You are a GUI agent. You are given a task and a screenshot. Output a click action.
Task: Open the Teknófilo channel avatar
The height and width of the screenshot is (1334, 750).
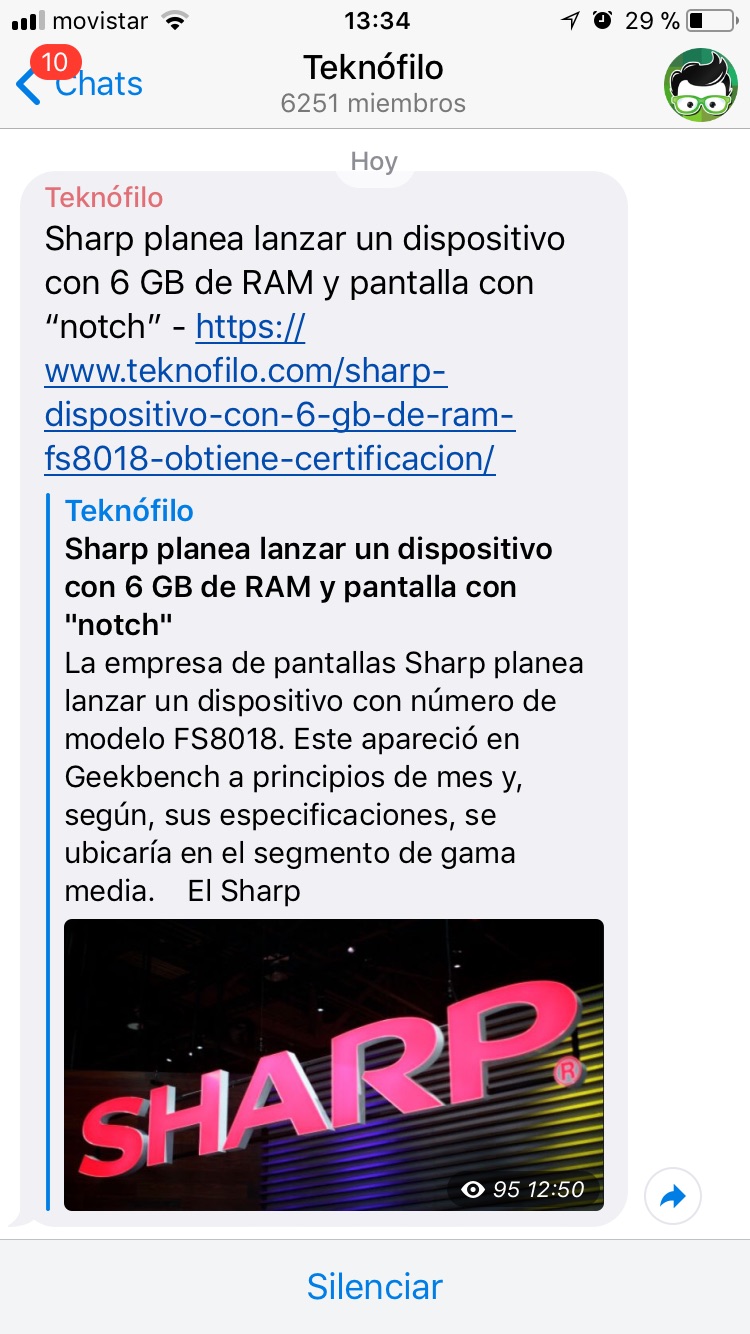pos(701,85)
